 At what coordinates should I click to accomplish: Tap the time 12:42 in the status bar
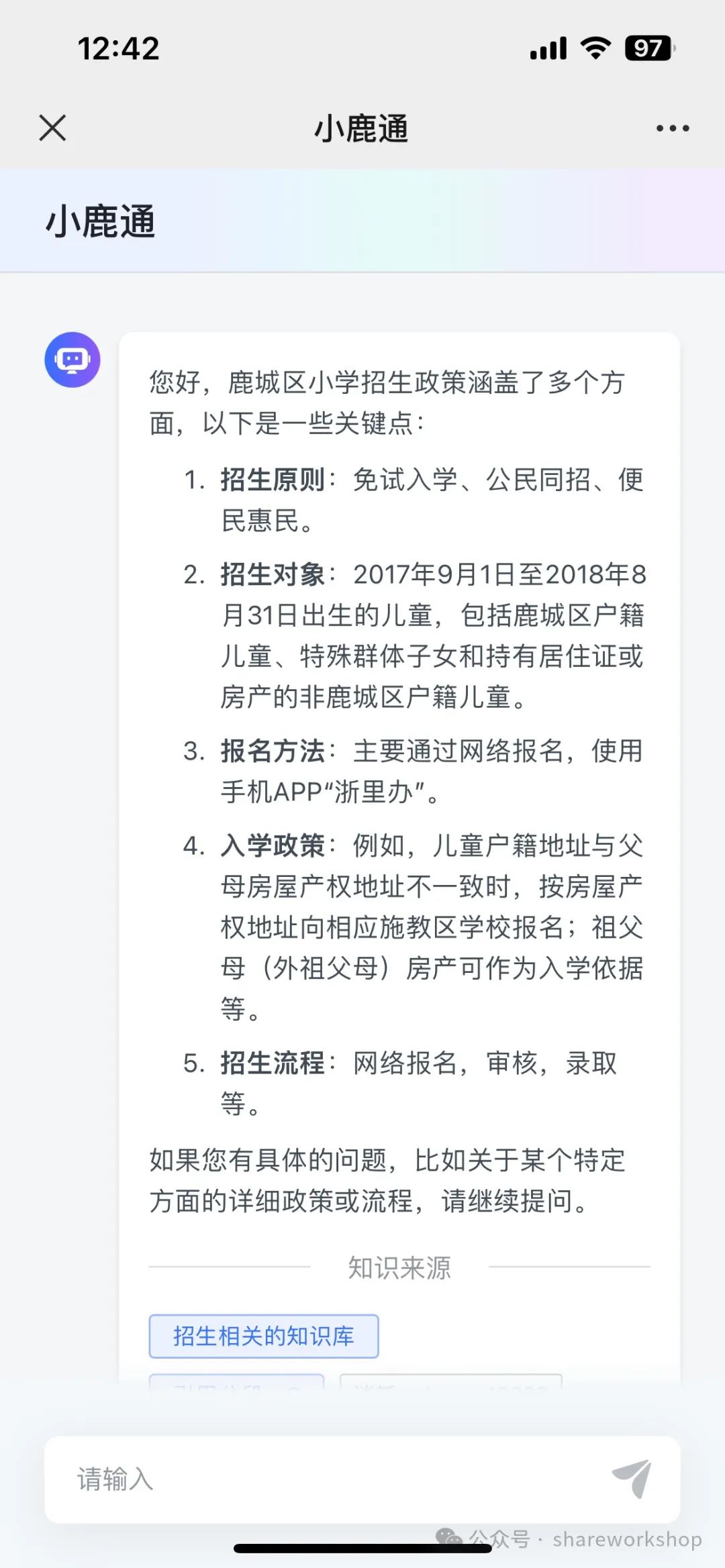(x=118, y=48)
